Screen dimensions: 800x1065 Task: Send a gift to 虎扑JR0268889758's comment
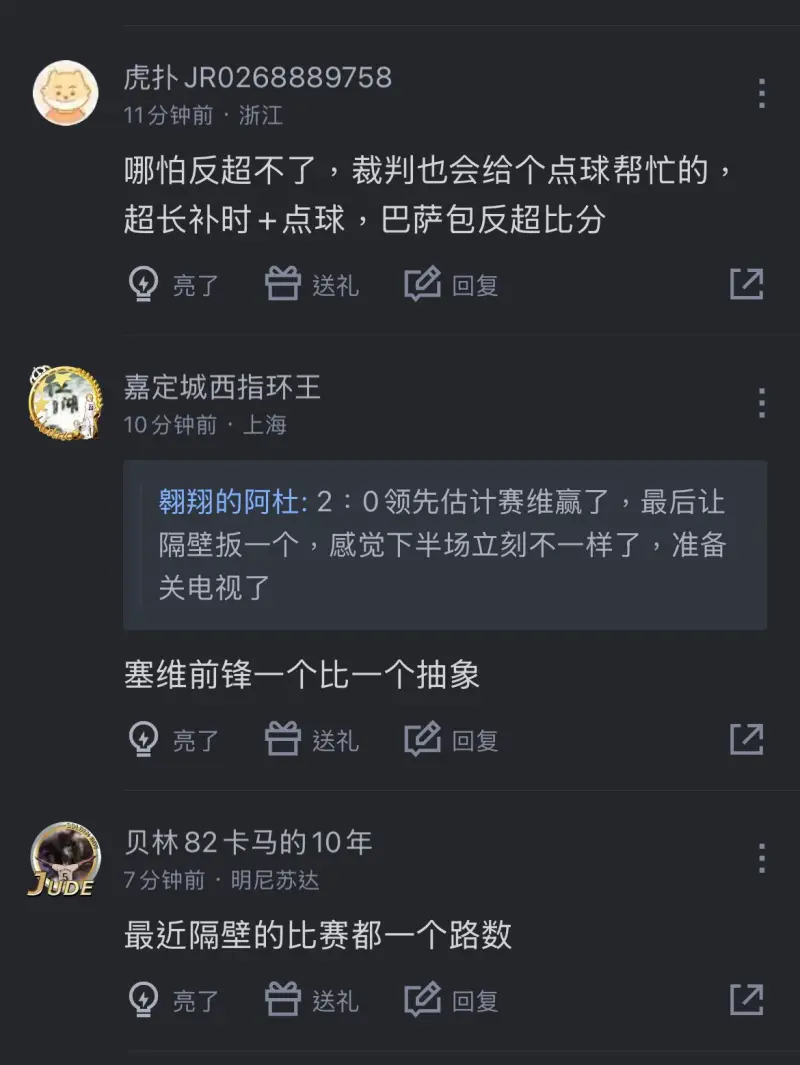pyautogui.click(x=311, y=285)
